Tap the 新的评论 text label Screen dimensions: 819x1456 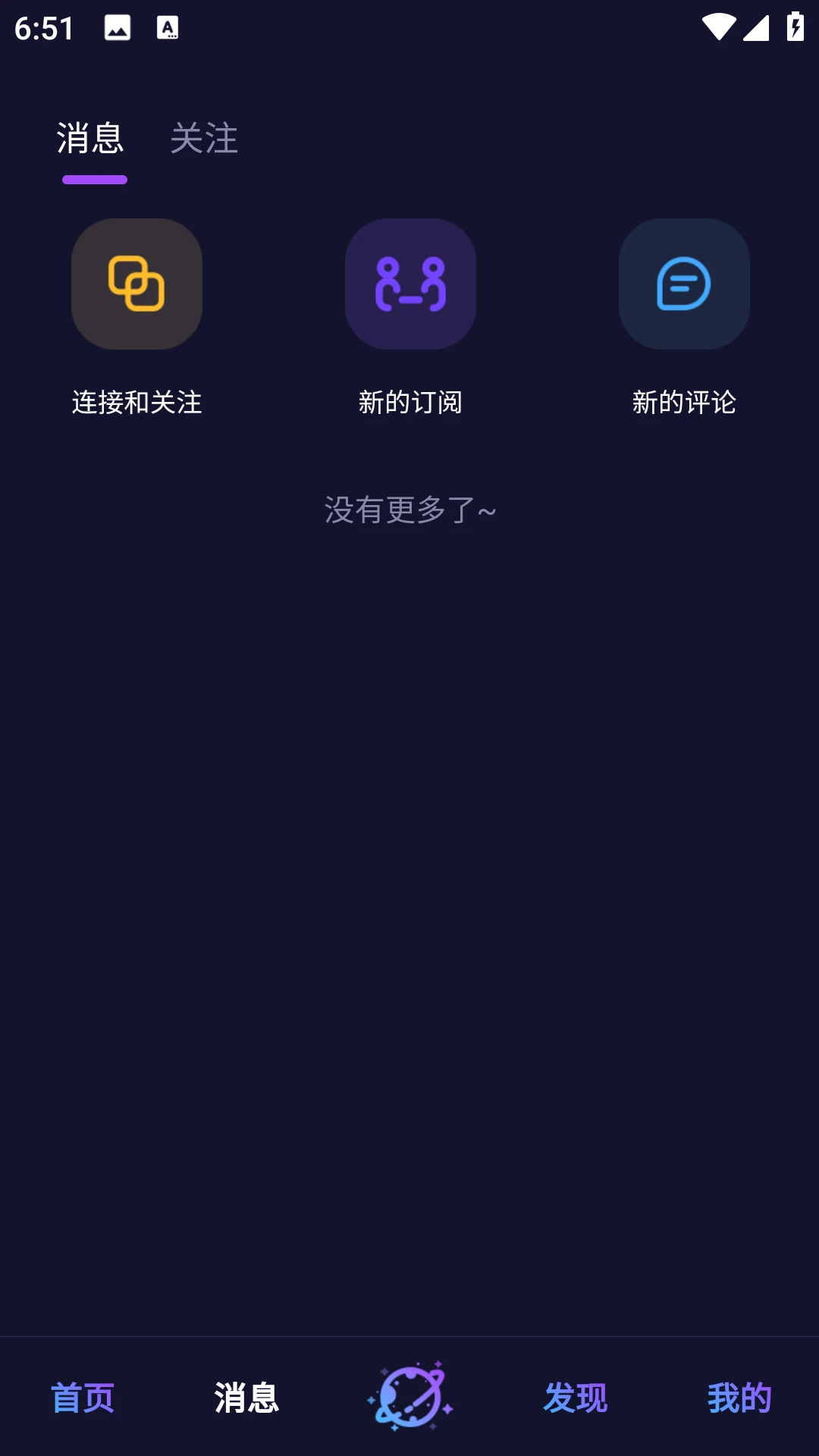click(683, 403)
